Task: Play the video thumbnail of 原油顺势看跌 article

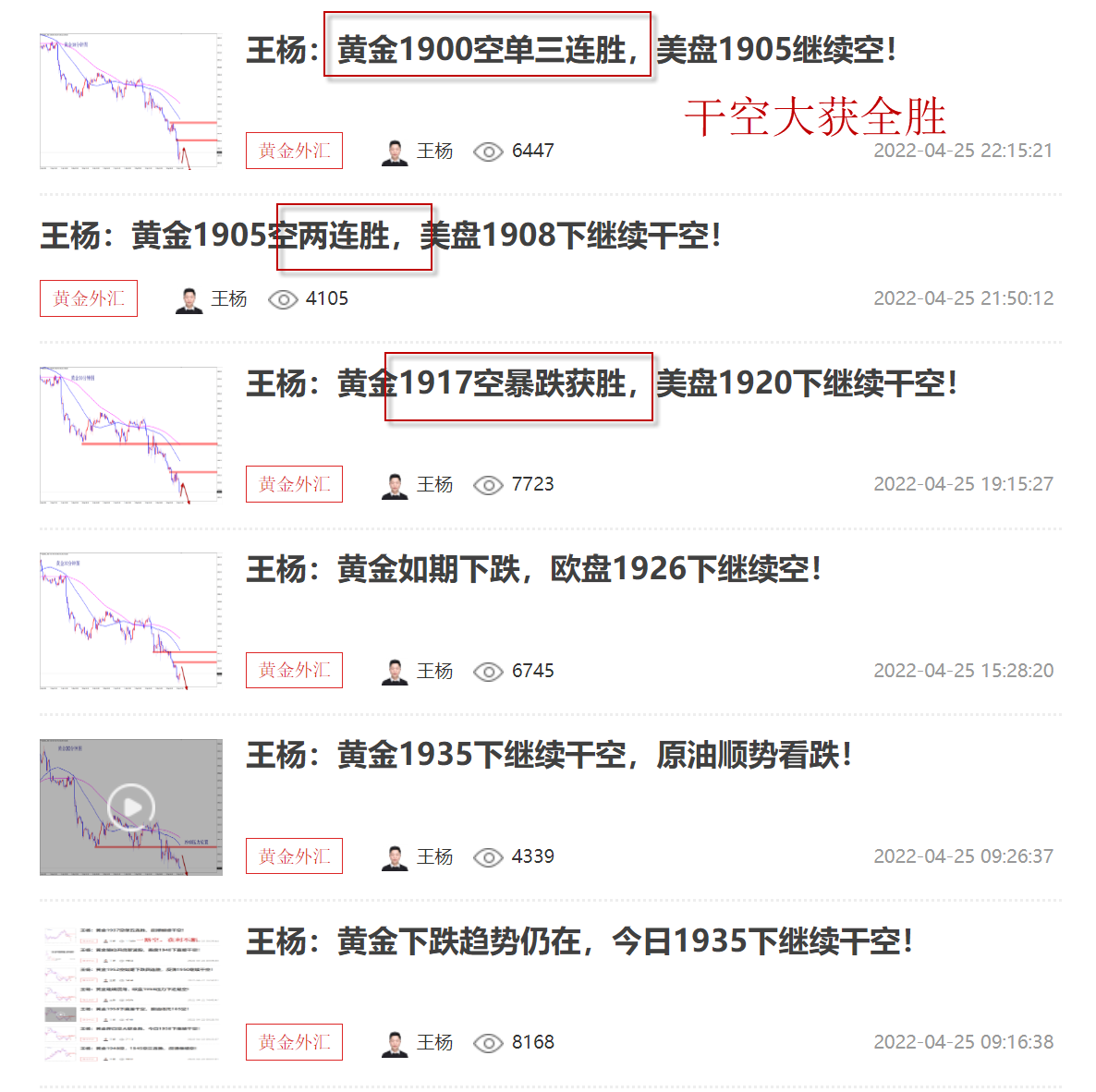Action: 131,807
